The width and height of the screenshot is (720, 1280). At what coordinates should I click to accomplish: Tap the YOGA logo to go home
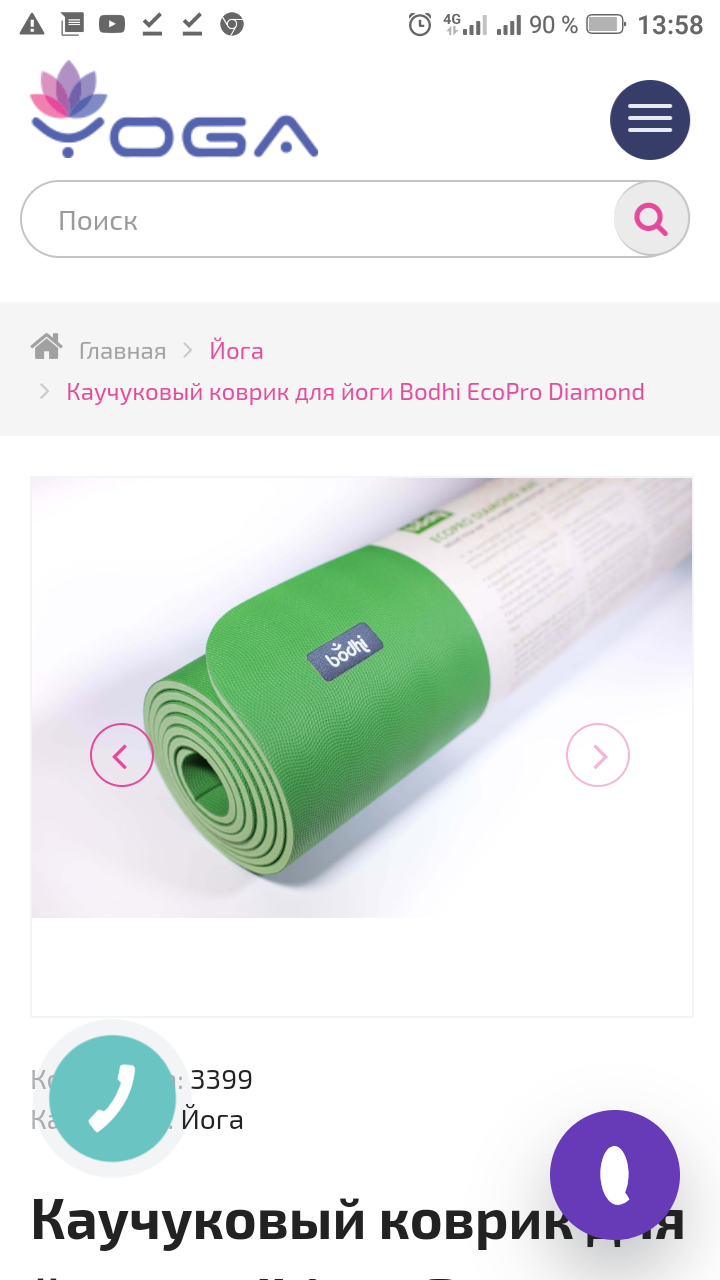coord(174,109)
